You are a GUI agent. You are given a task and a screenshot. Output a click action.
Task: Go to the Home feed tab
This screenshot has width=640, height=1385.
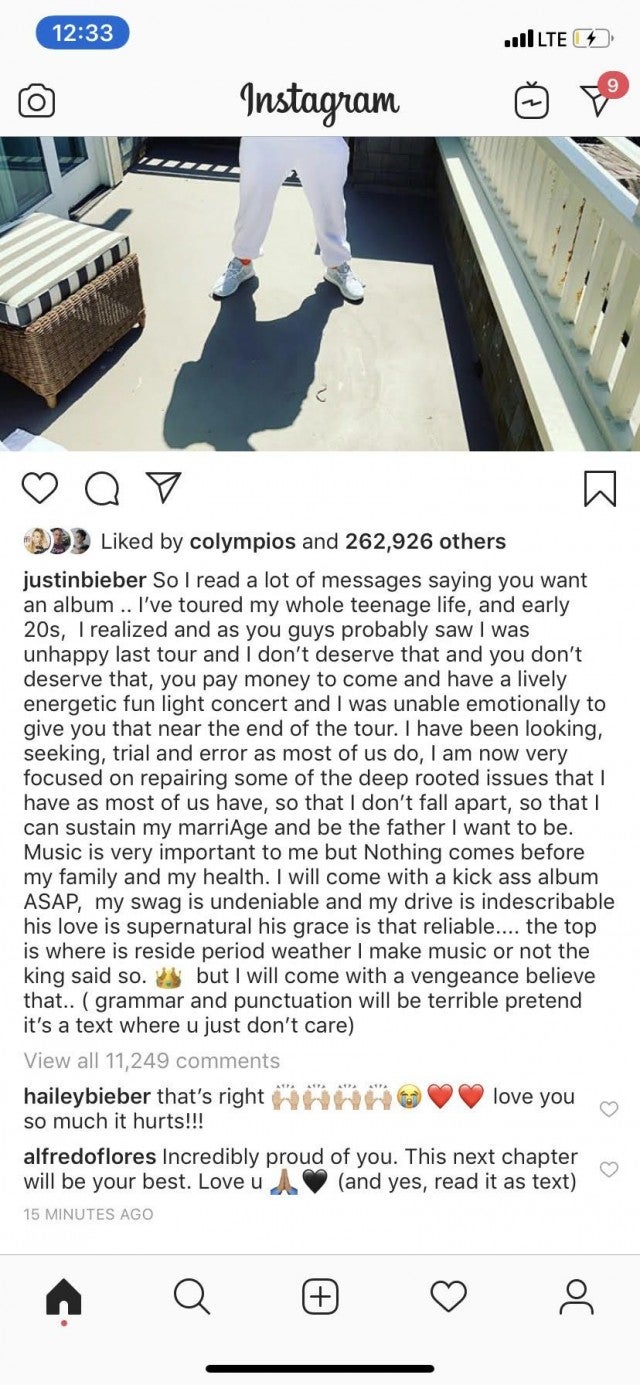click(63, 1297)
